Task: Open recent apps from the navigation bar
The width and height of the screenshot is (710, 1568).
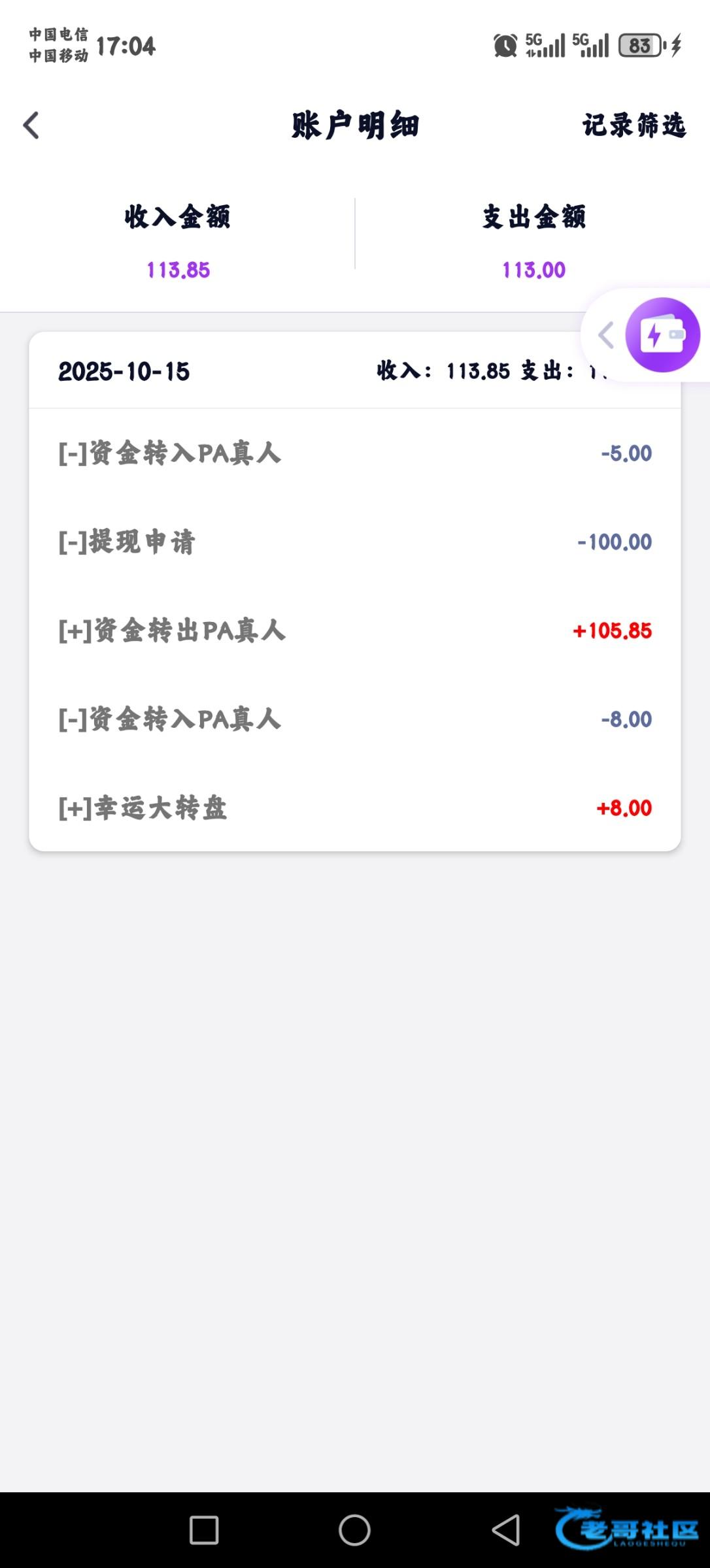Action: tap(204, 1529)
